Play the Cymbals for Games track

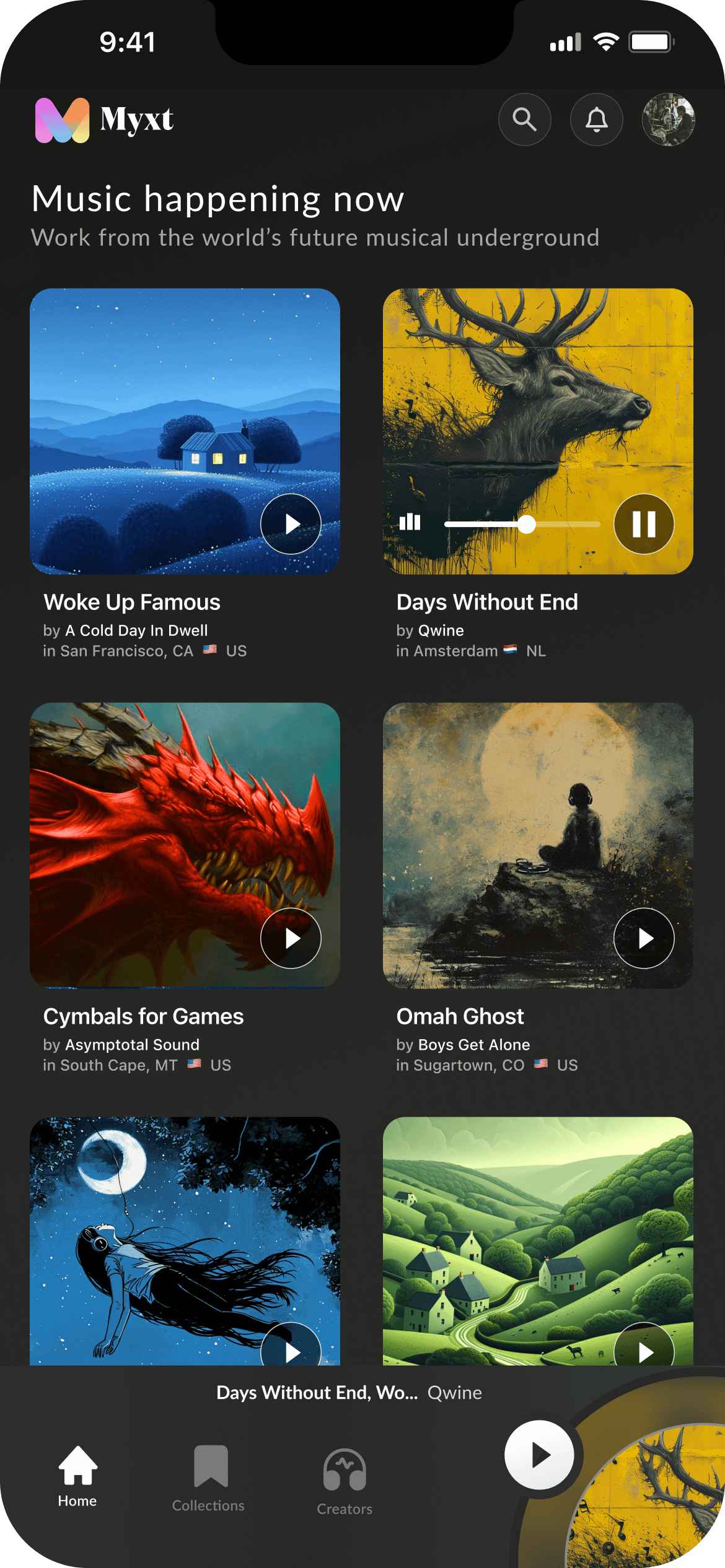click(x=292, y=938)
